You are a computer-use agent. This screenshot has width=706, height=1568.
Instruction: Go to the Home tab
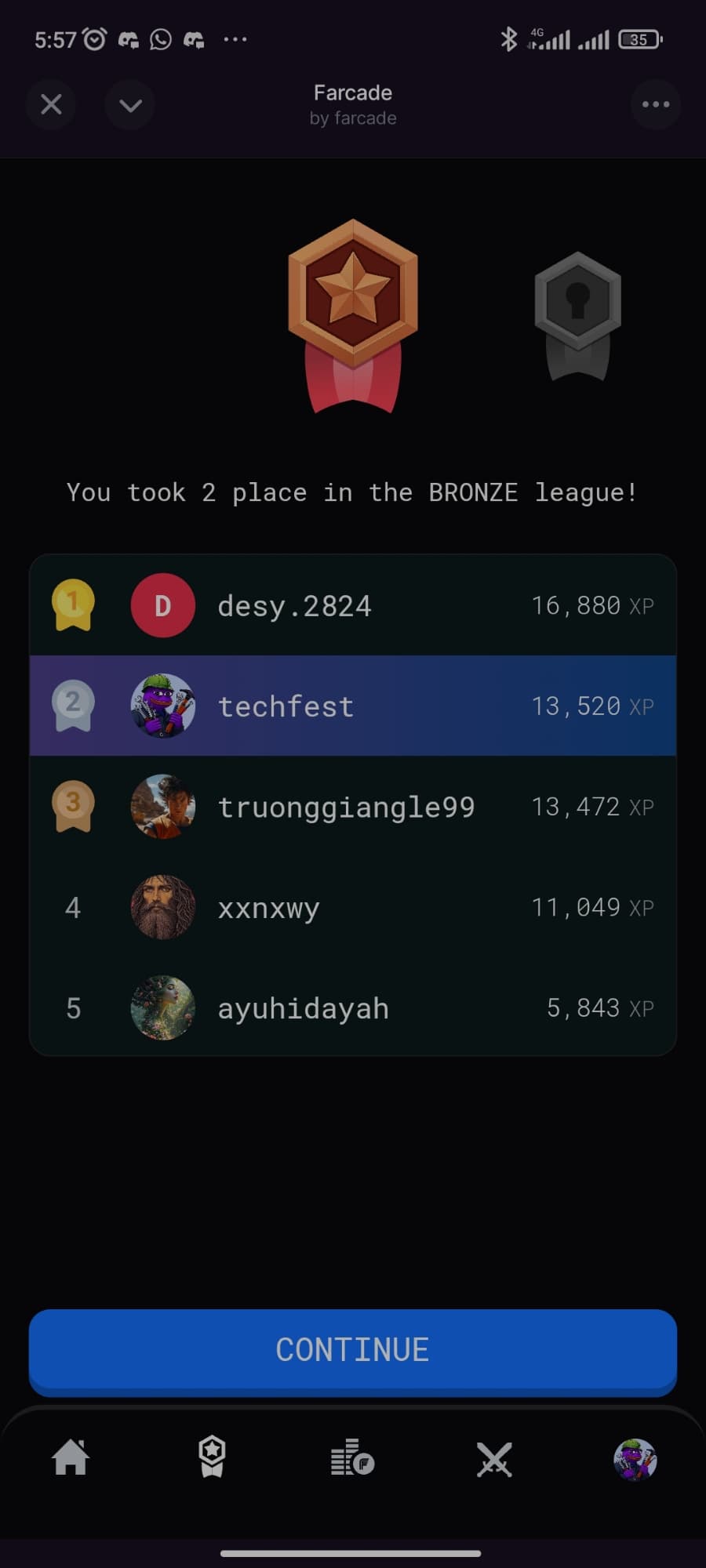(71, 1458)
